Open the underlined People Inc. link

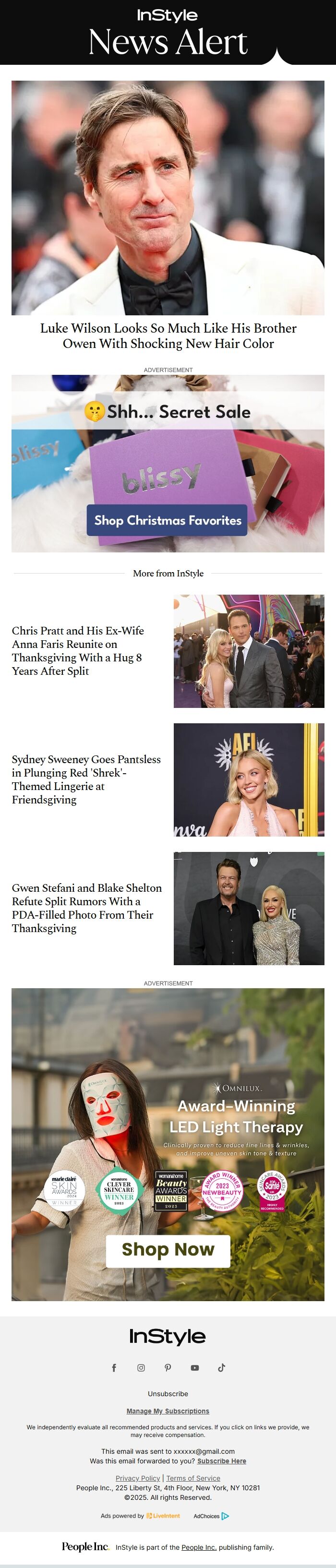click(198, 1547)
